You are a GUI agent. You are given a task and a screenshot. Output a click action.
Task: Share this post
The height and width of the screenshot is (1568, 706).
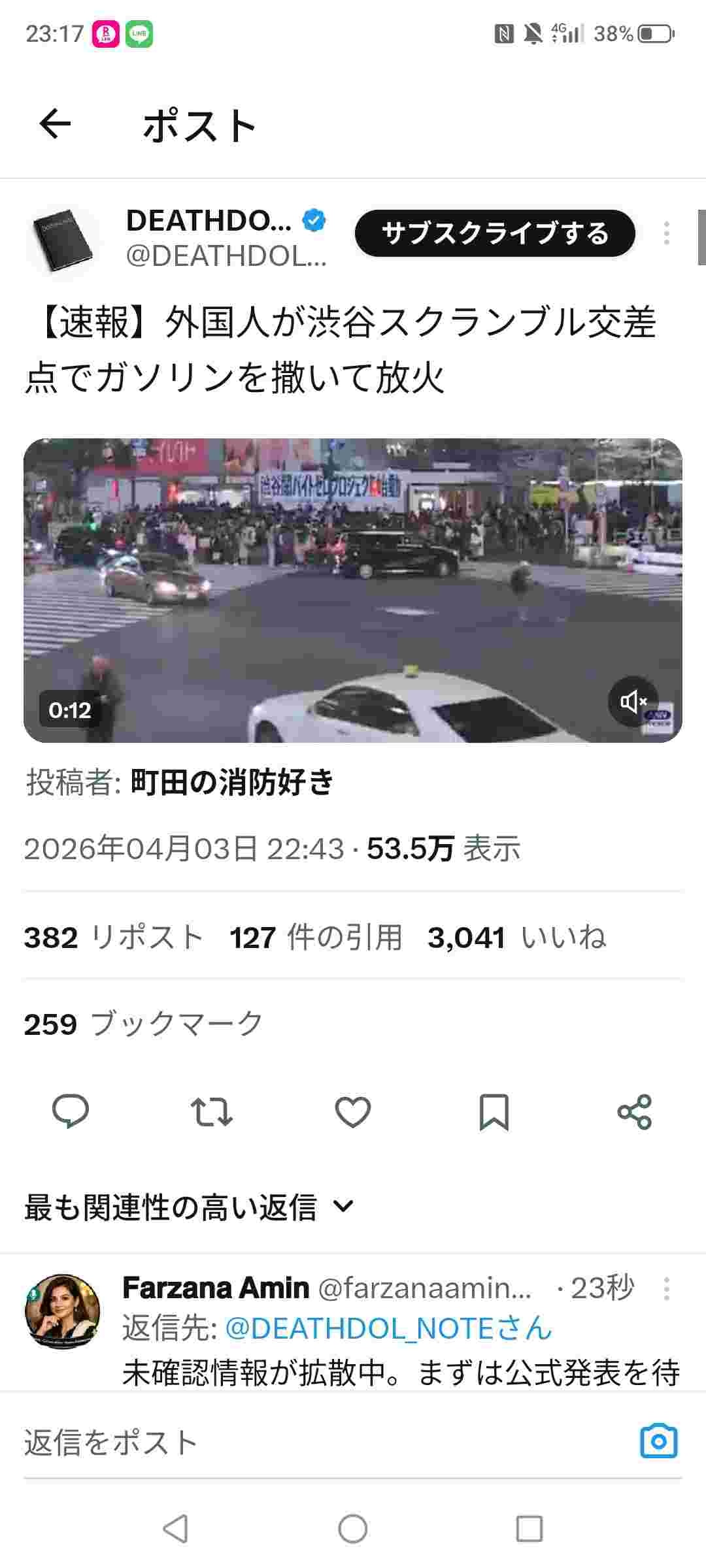click(x=634, y=1111)
